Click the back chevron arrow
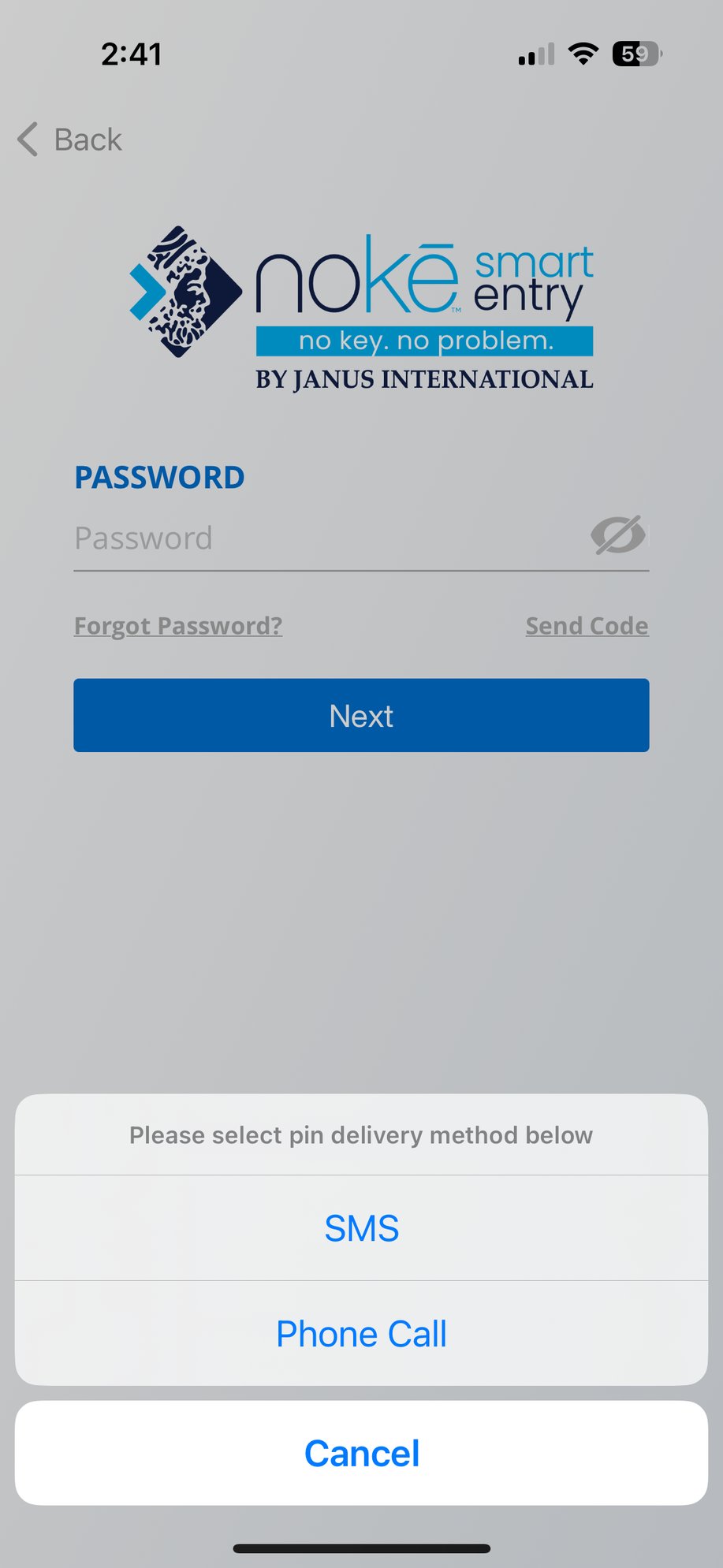 pyautogui.click(x=27, y=140)
